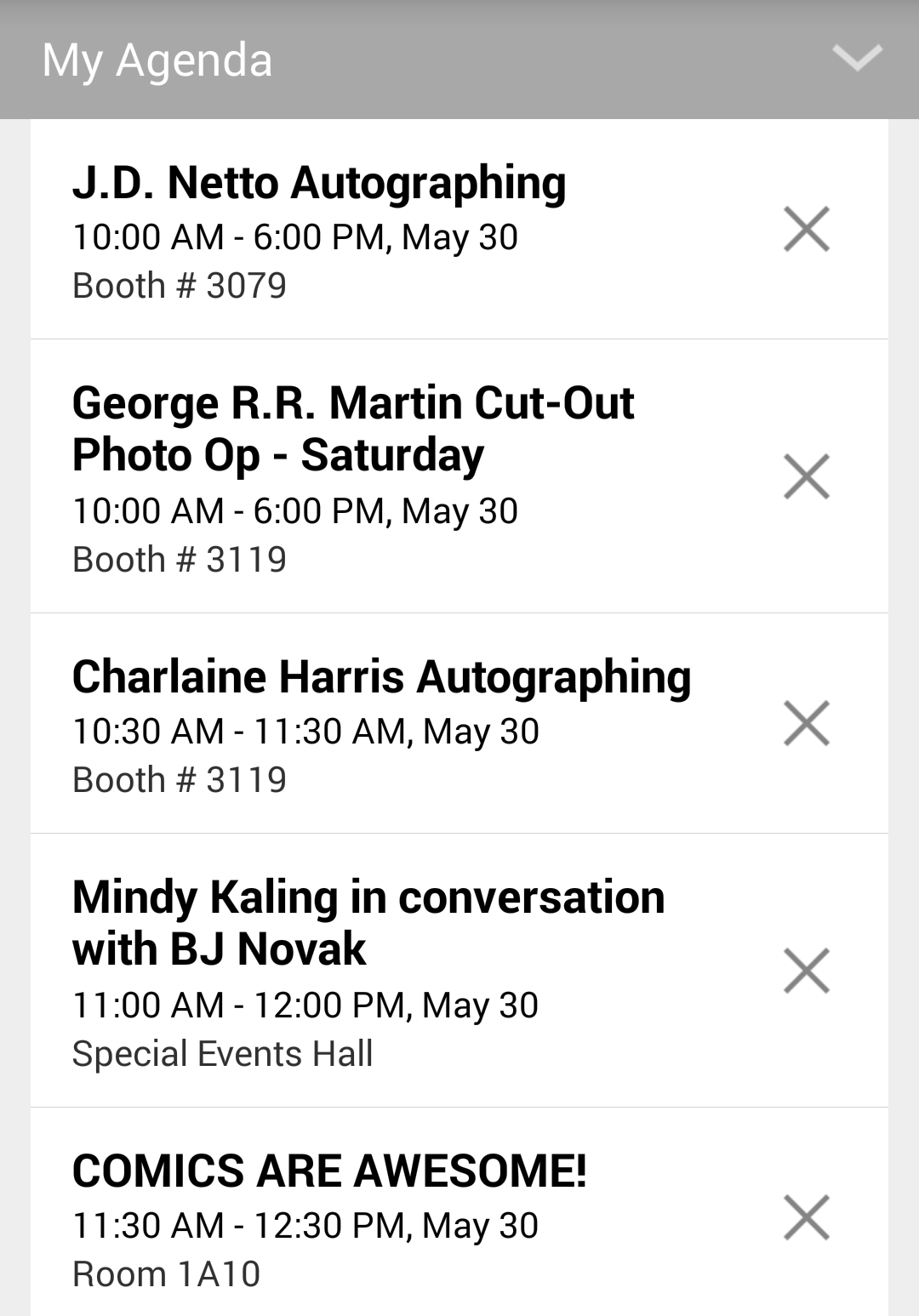Open George R.R. Martin Cut-Out Photo Op
This screenshot has height=1316, width=919.
coord(352,428)
